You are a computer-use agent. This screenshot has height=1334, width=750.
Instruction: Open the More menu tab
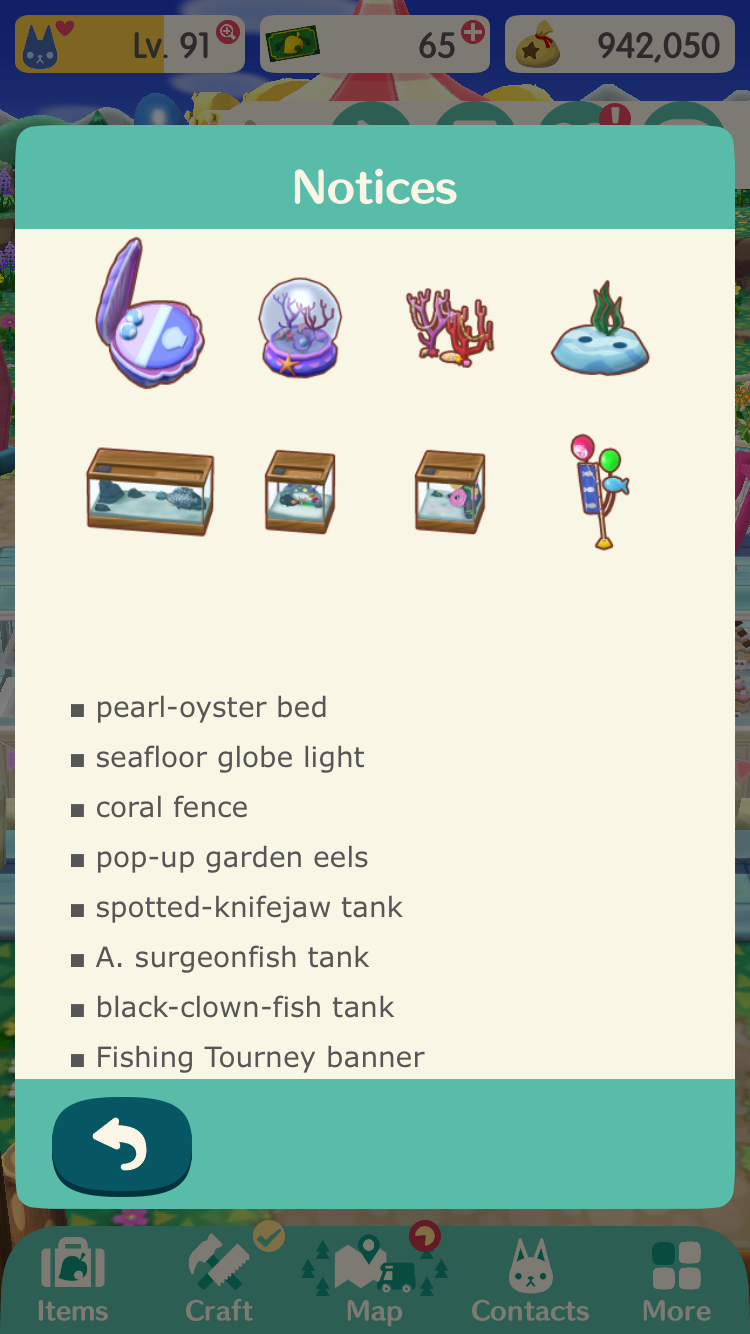click(x=677, y=1281)
